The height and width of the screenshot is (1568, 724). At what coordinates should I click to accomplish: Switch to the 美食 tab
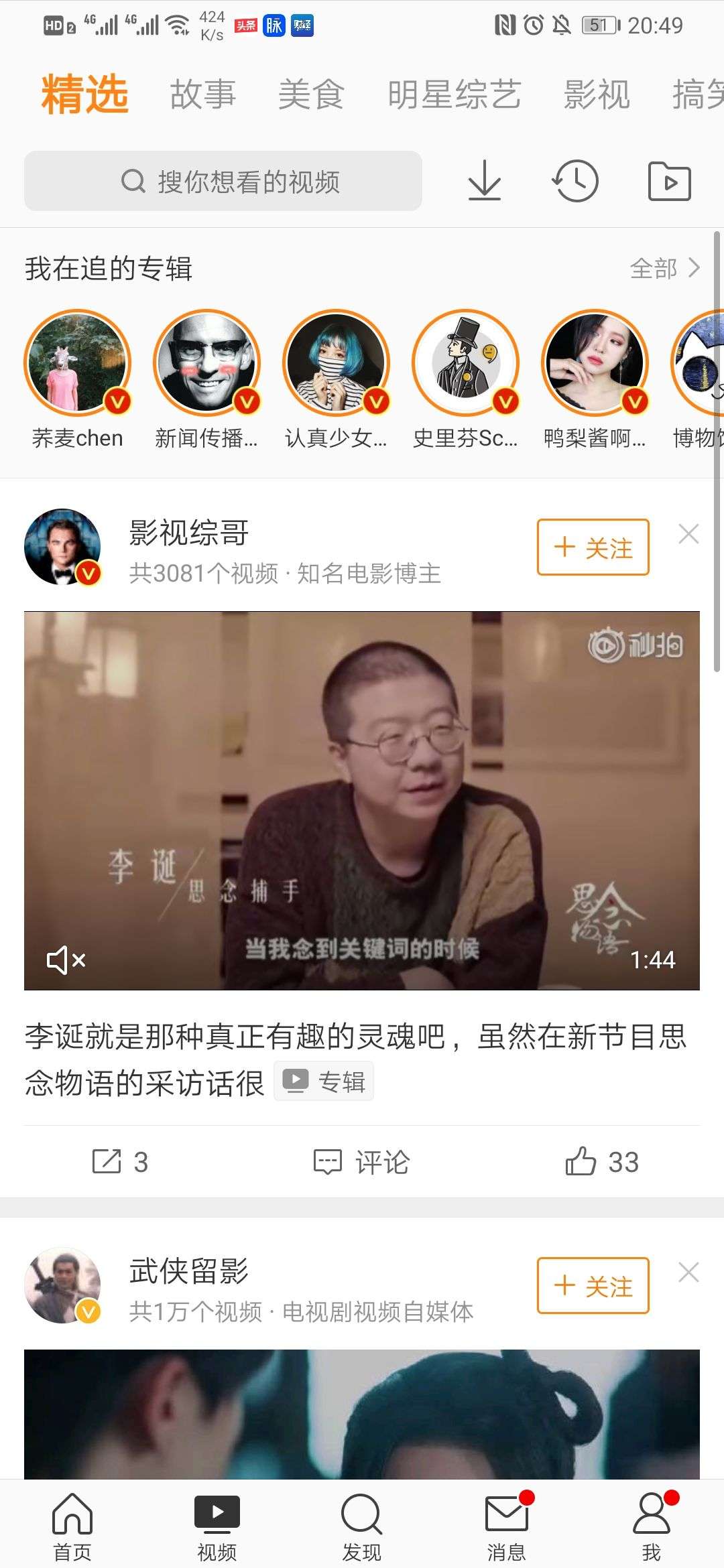[311, 94]
